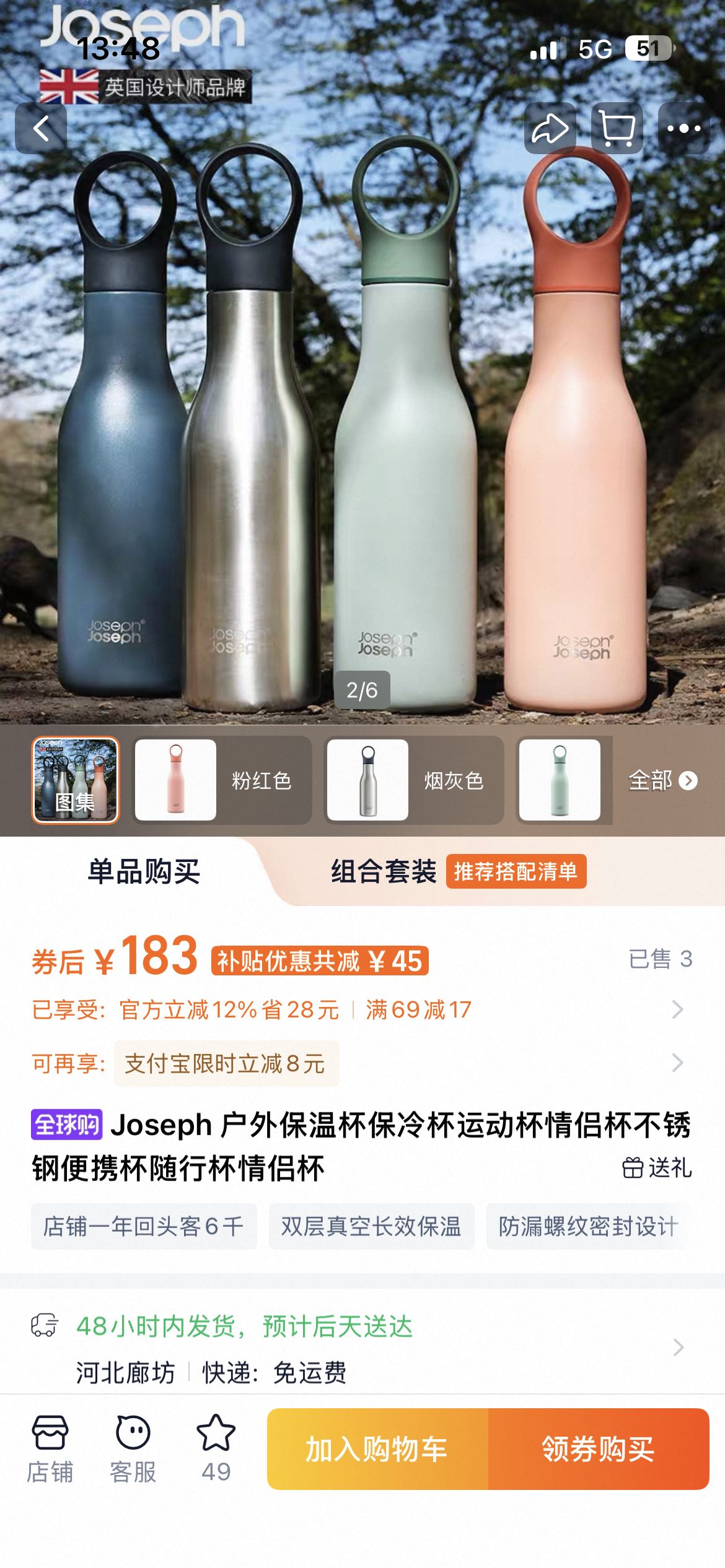
Task: Switch to the 组合套装 tab
Action: tap(384, 871)
